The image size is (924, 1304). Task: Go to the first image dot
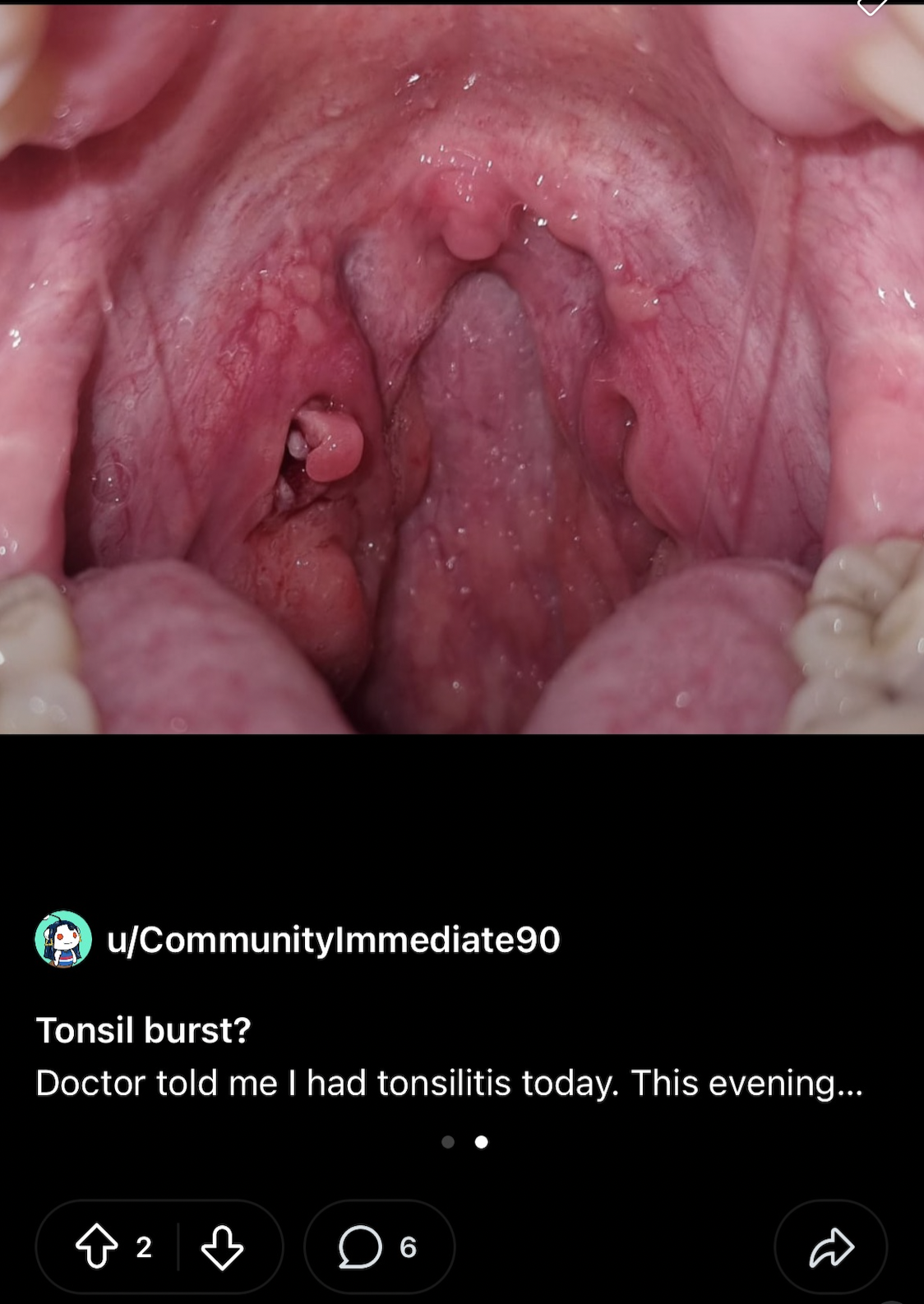click(x=448, y=1142)
